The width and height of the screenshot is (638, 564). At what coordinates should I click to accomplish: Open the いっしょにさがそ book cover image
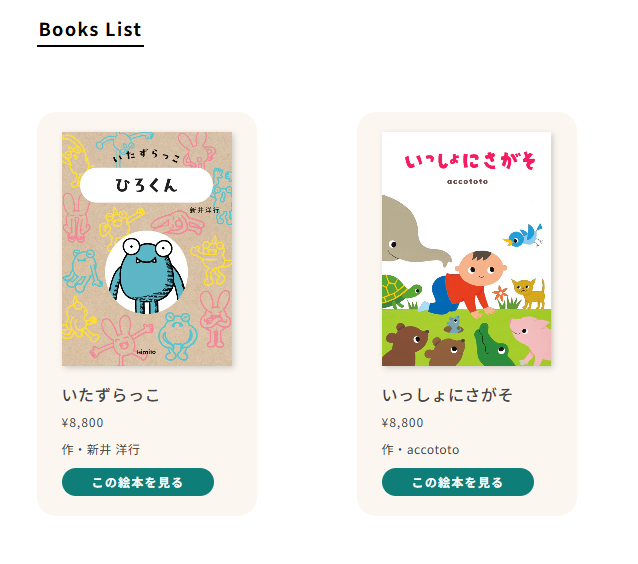pos(466,249)
